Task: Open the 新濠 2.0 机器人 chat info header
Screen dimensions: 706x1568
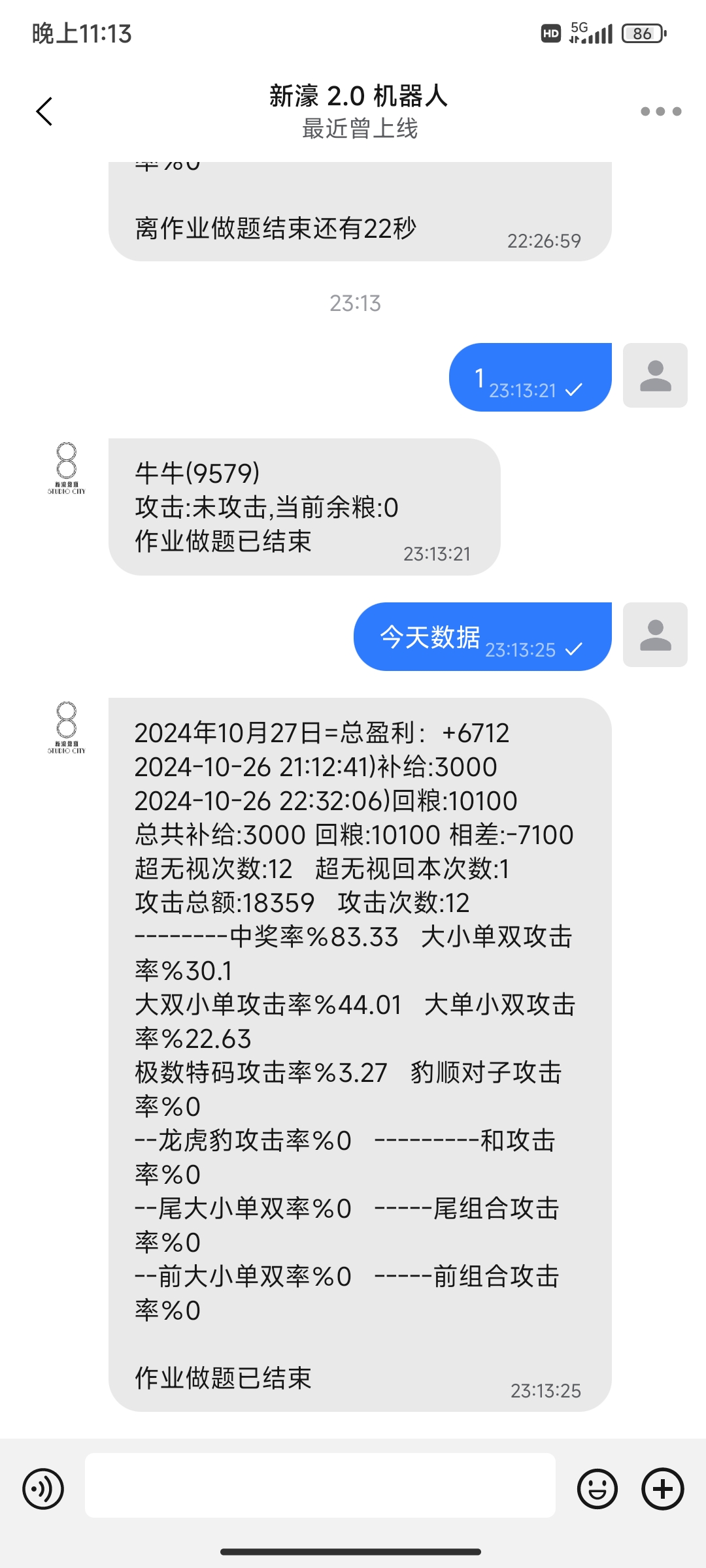Action: (x=359, y=111)
